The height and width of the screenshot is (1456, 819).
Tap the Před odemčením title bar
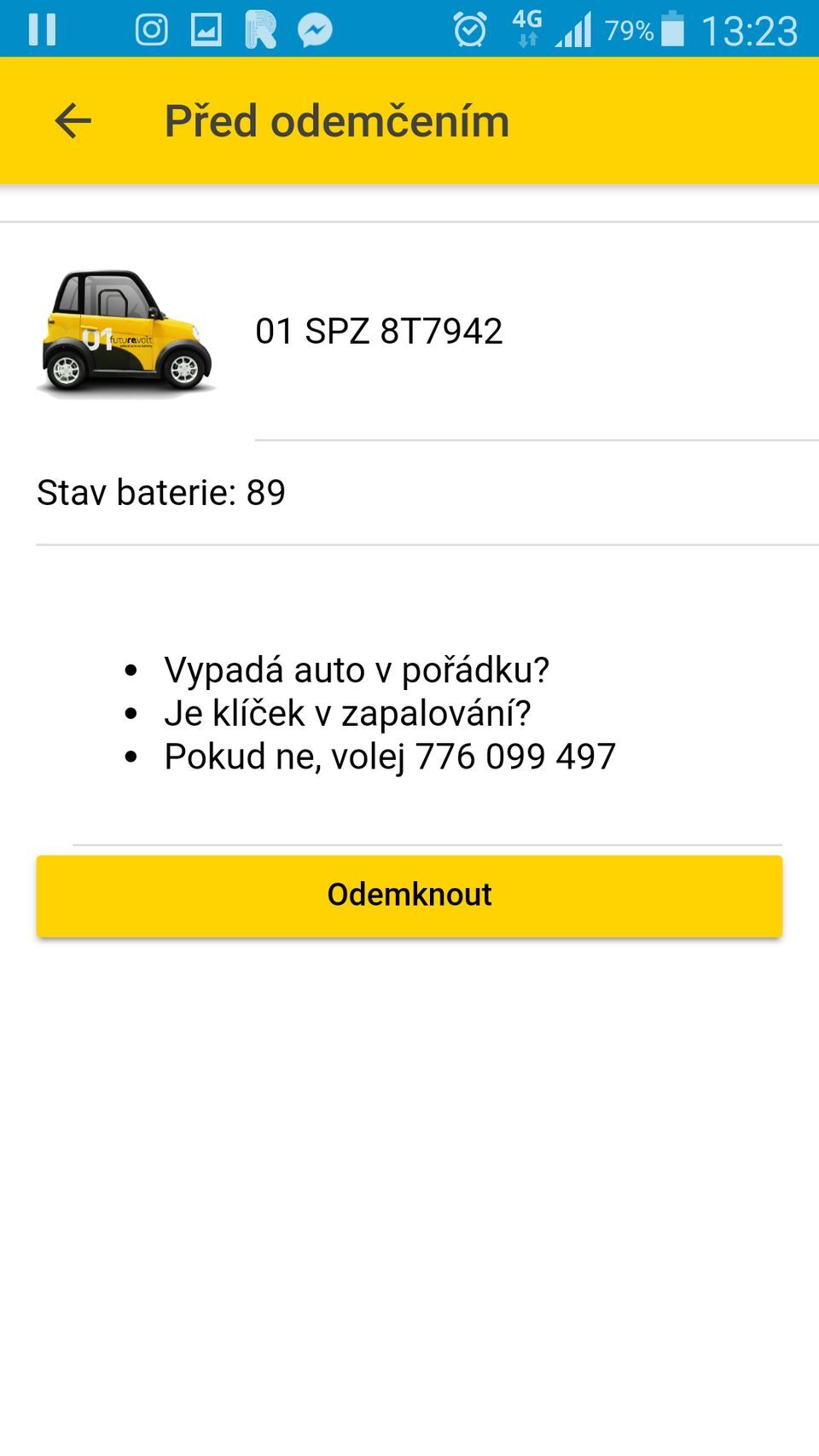point(337,119)
